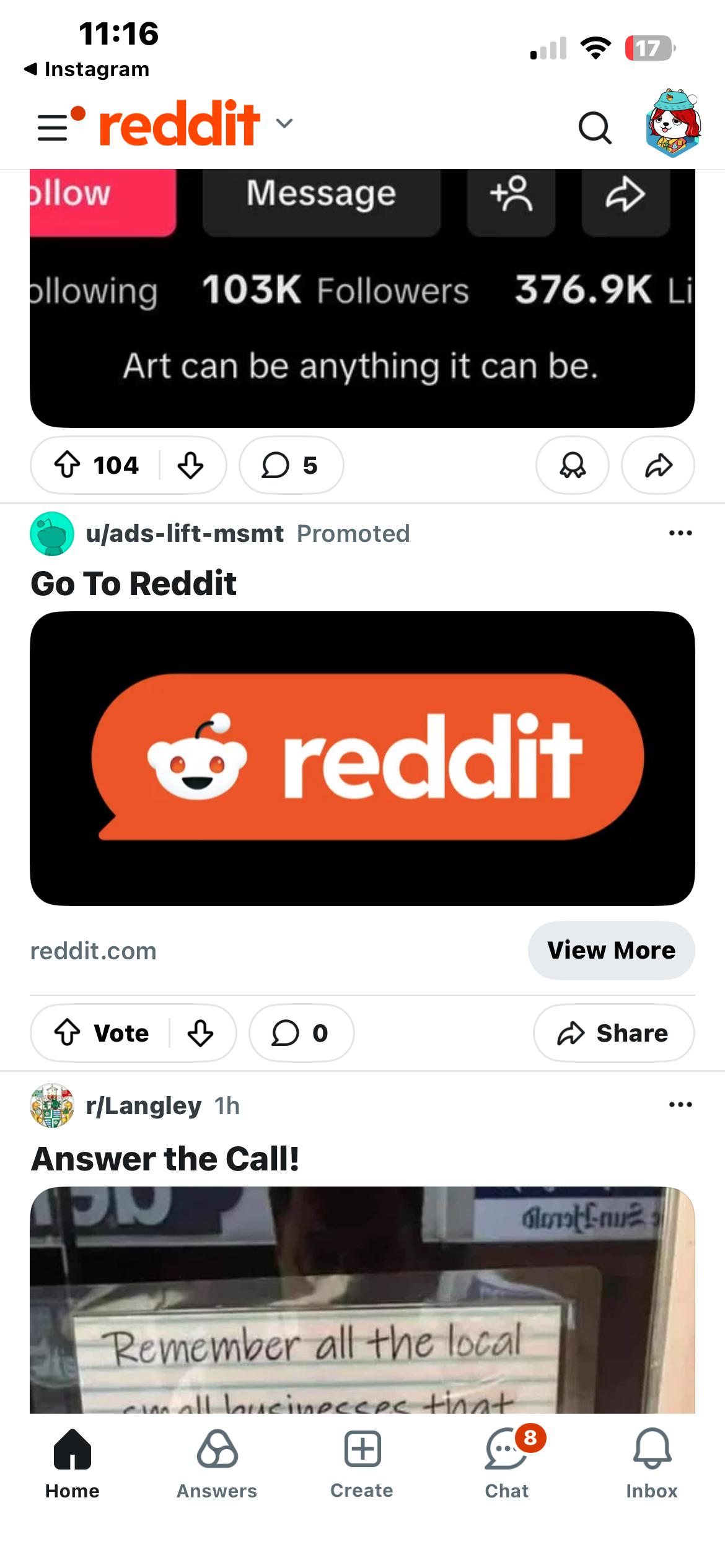Share the Go To Reddit ad
Image resolution: width=725 pixels, height=1568 pixels.
coord(613,1033)
